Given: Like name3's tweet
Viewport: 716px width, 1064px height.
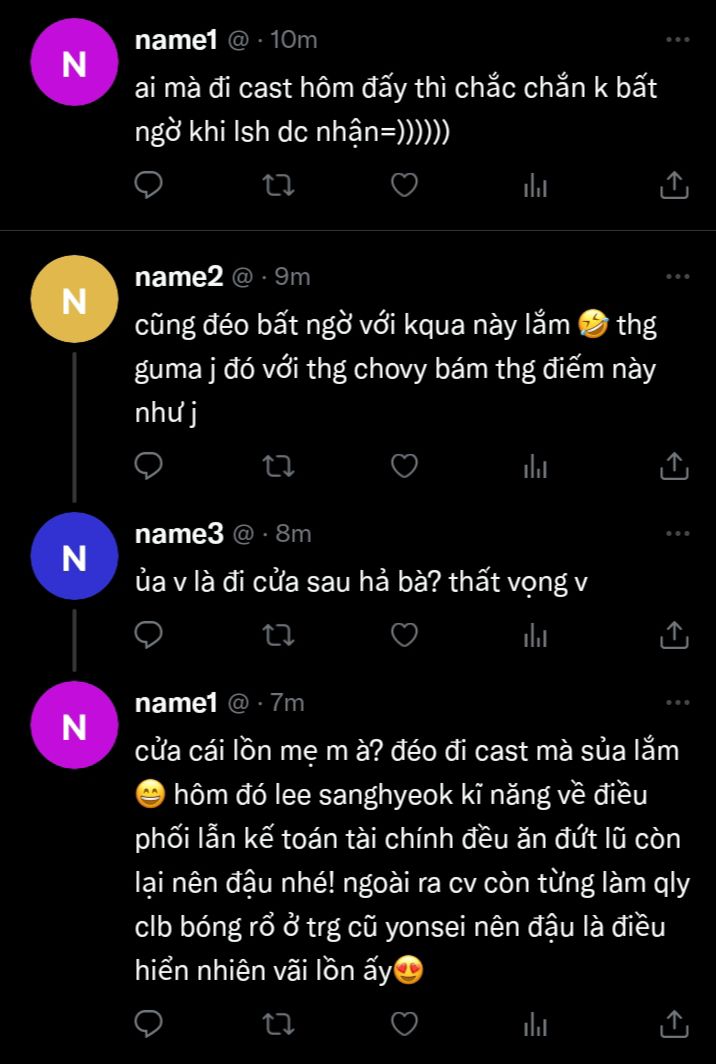Looking at the screenshot, I should 404,634.
